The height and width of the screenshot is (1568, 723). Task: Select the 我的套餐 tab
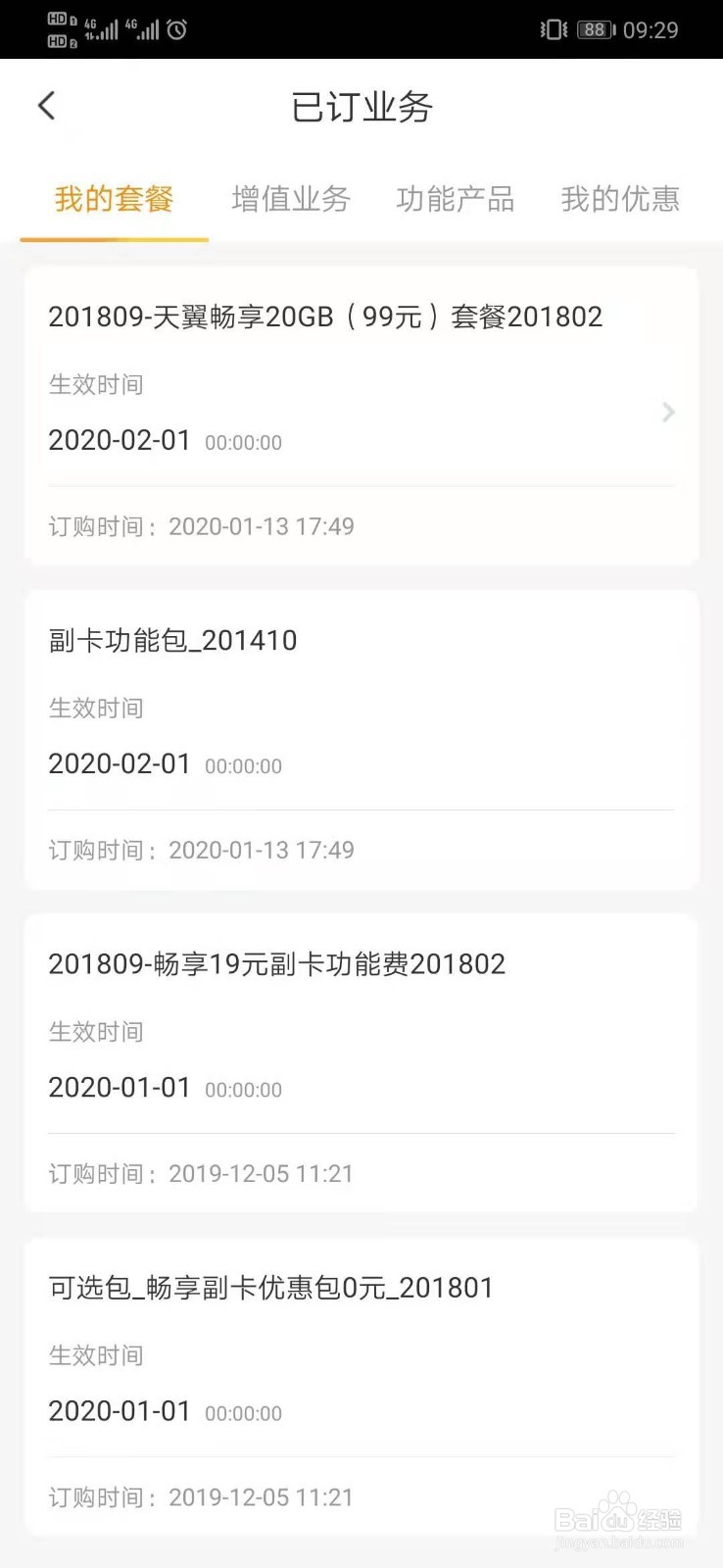[114, 199]
